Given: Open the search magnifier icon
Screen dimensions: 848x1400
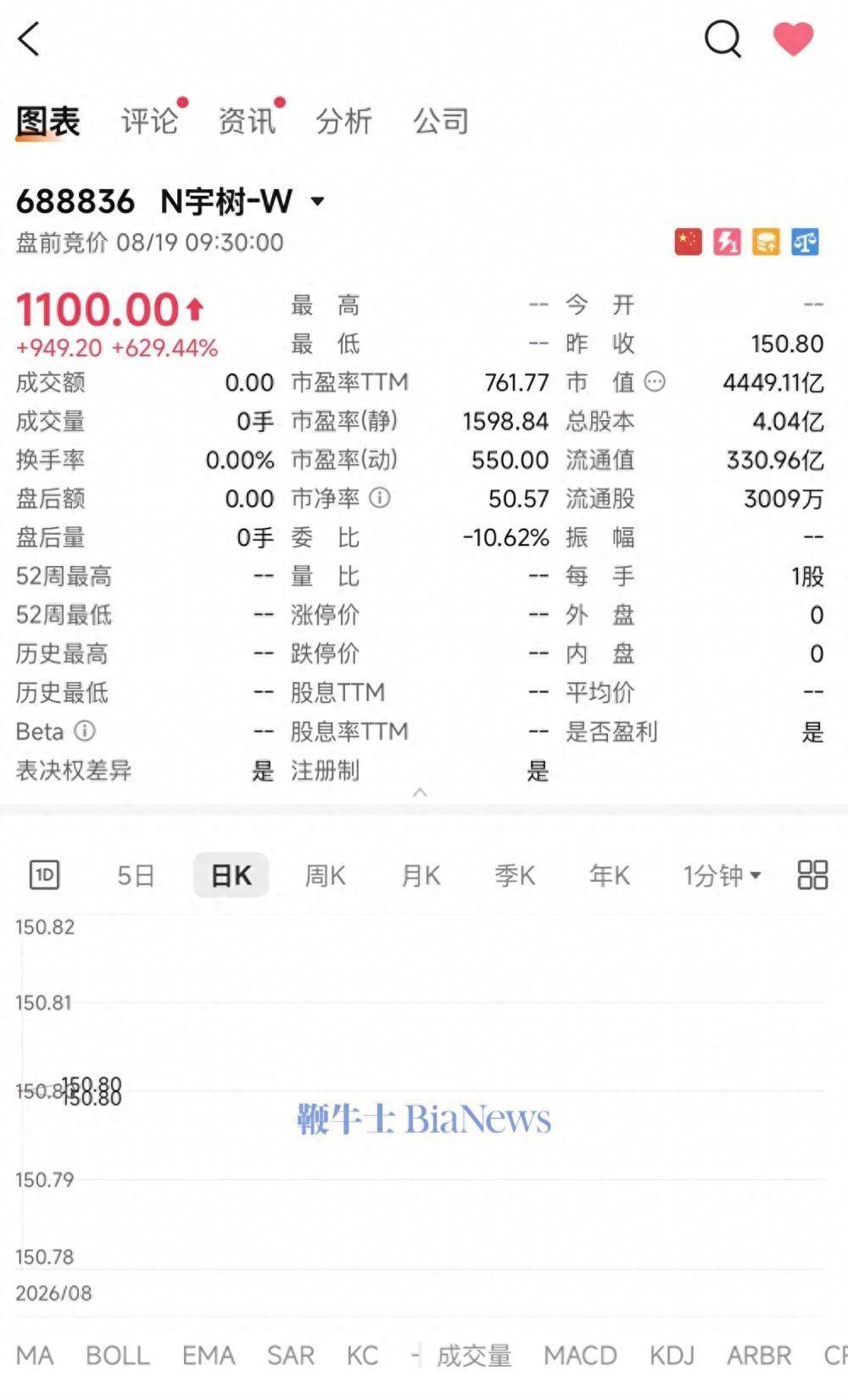Looking at the screenshot, I should click(722, 39).
